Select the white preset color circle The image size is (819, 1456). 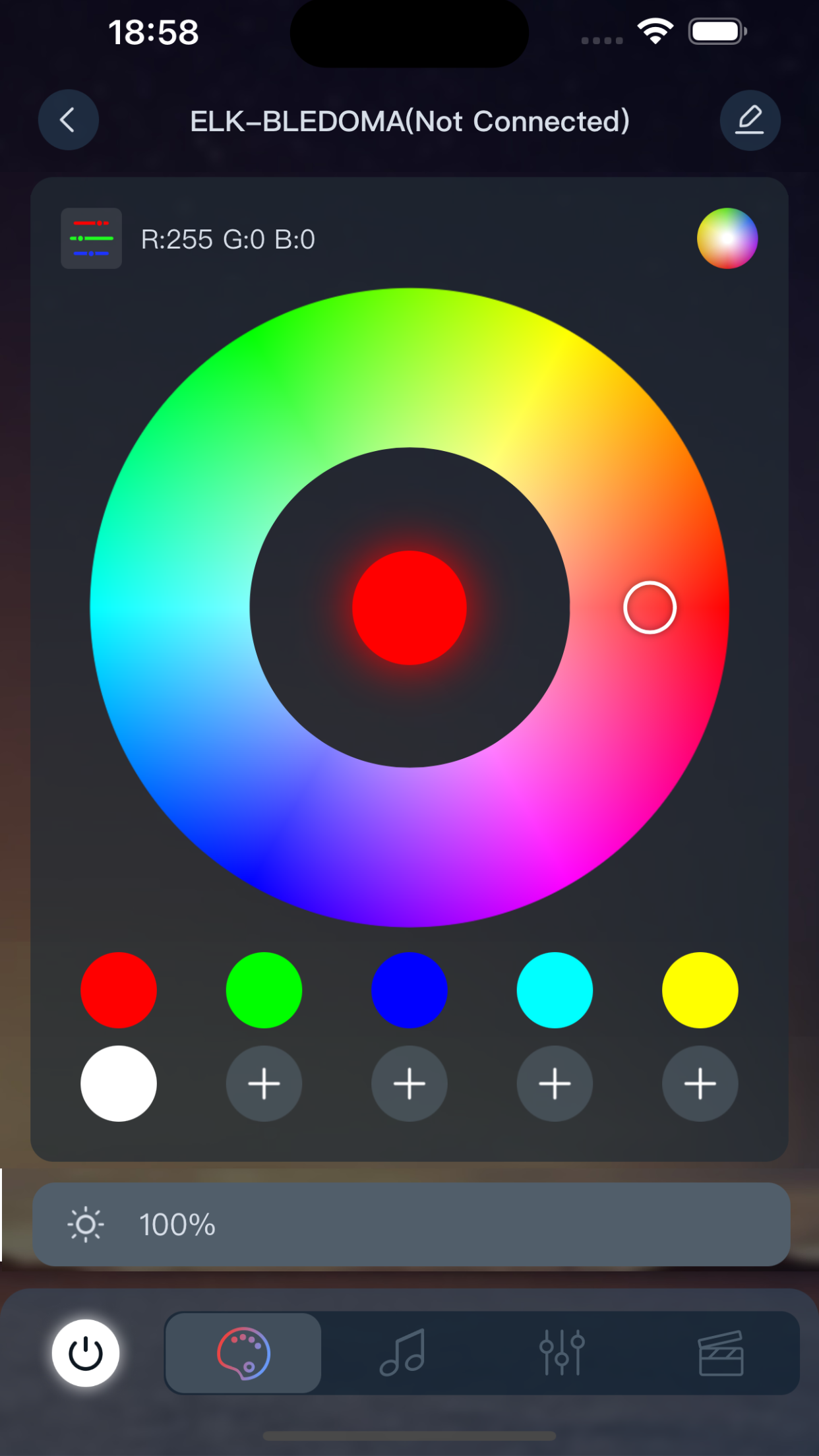coord(118,1084)
